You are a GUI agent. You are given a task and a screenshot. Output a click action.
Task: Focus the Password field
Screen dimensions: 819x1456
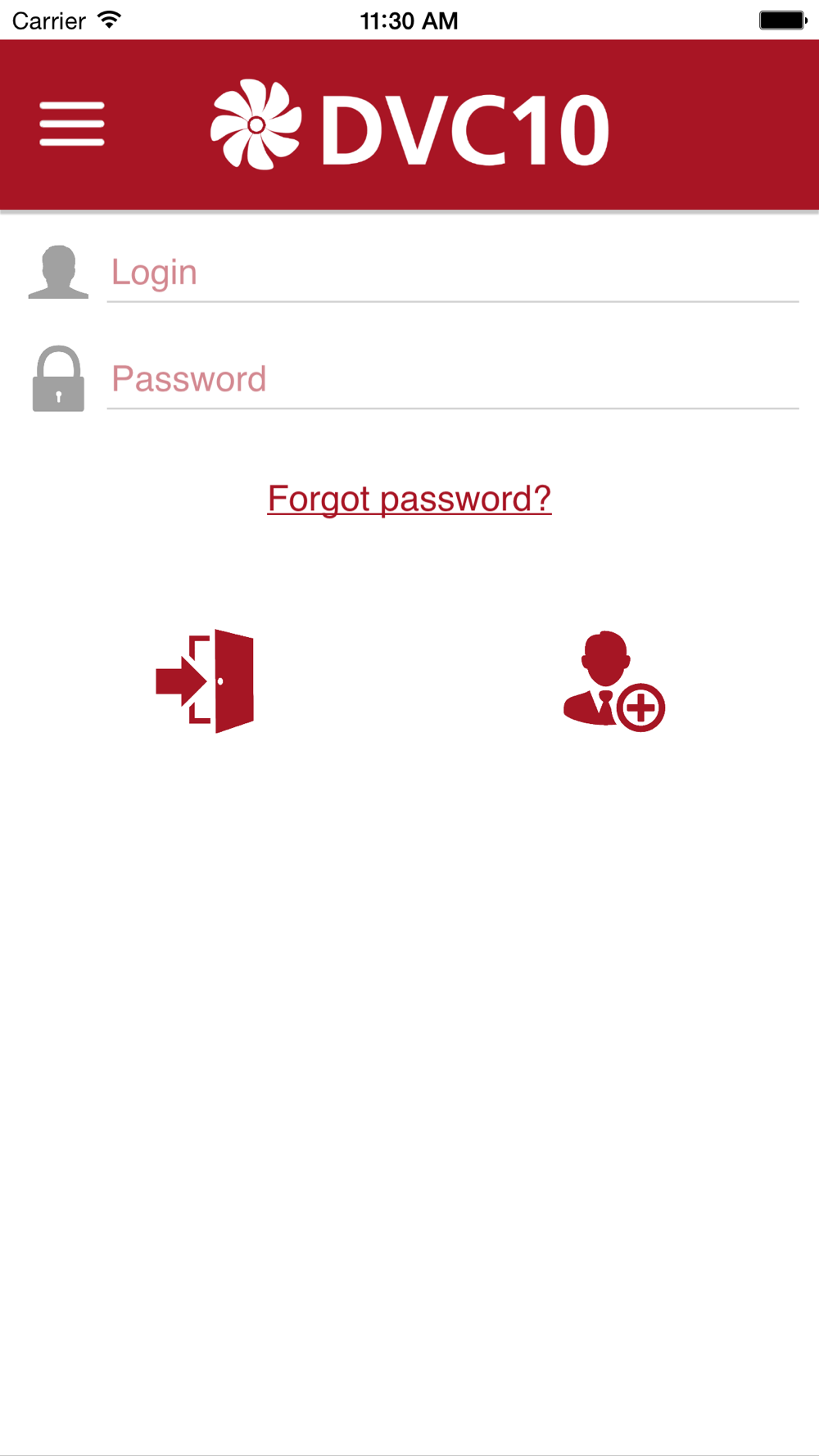(x=453, y=379)
